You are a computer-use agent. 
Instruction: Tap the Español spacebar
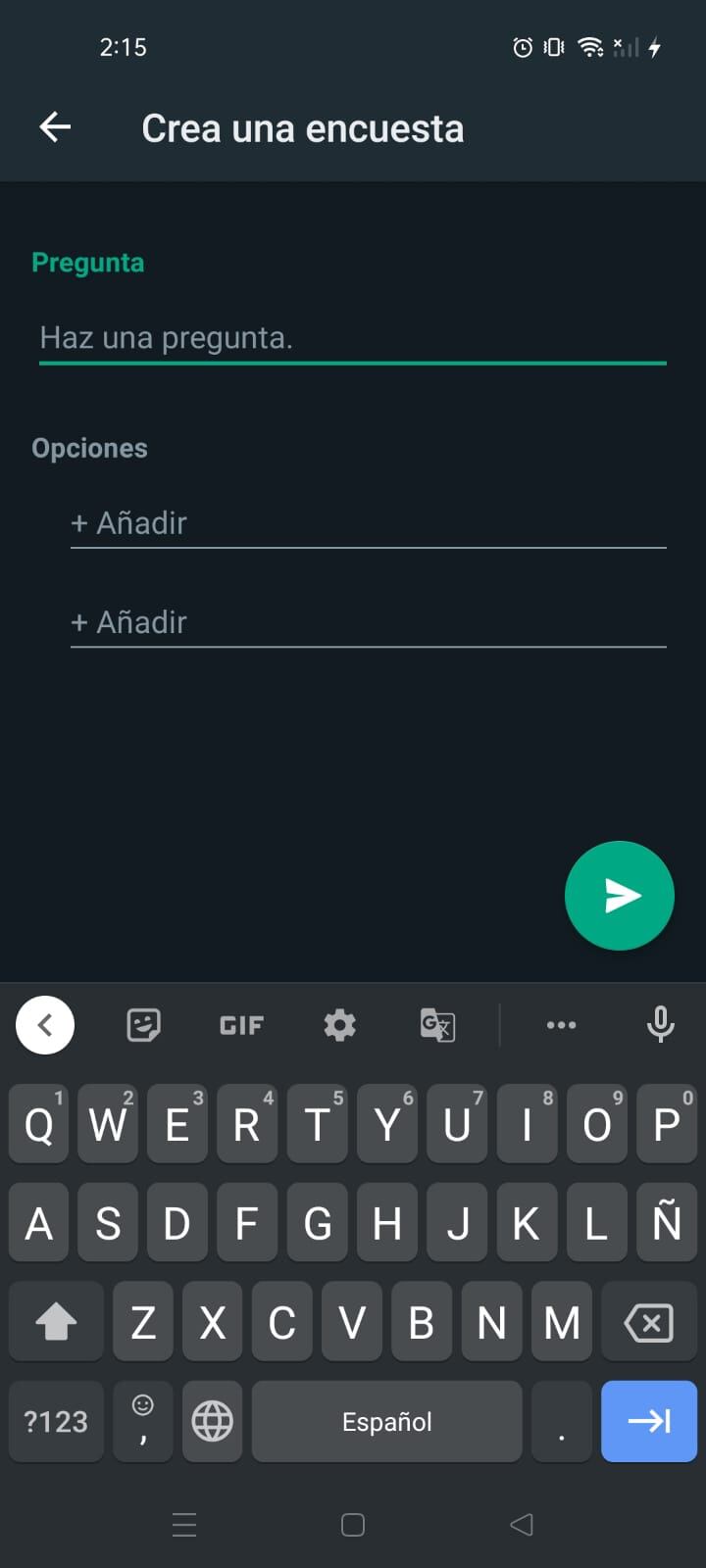click(386, 1420)
